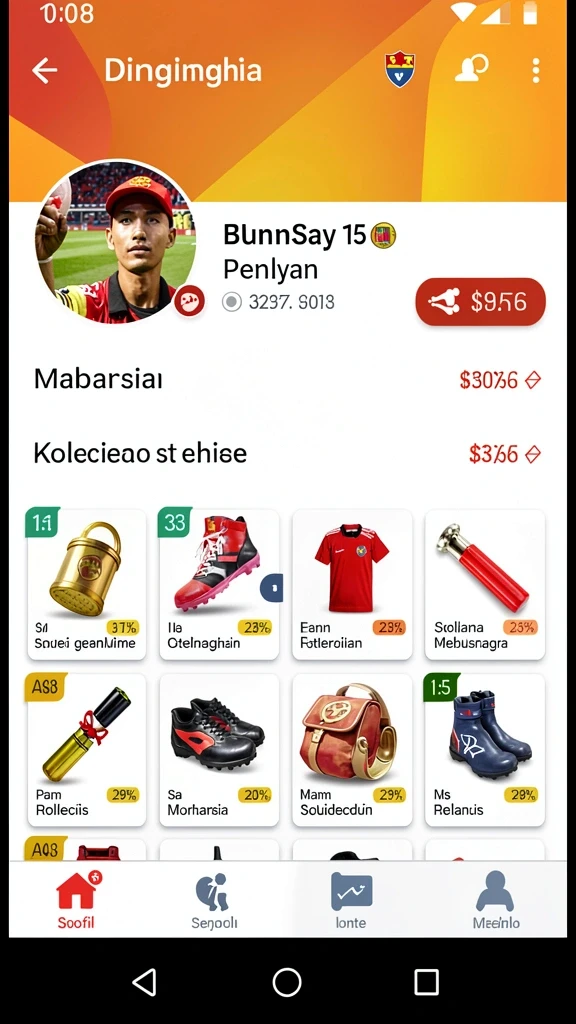
Task: Open the Otelnaghain red boot card
Action: (x=219, y=584)
